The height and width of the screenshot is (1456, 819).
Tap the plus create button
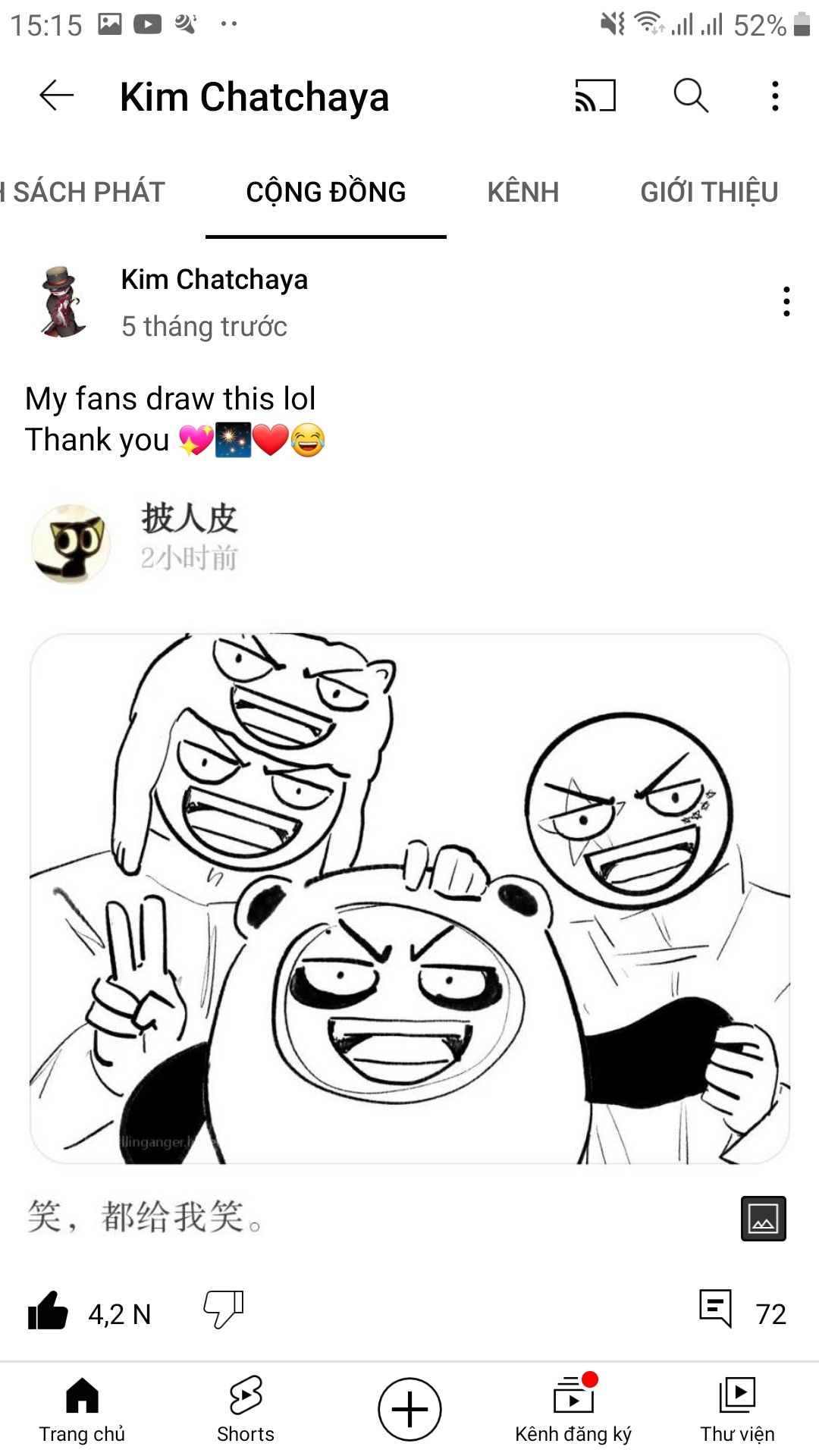point(409,1410)
